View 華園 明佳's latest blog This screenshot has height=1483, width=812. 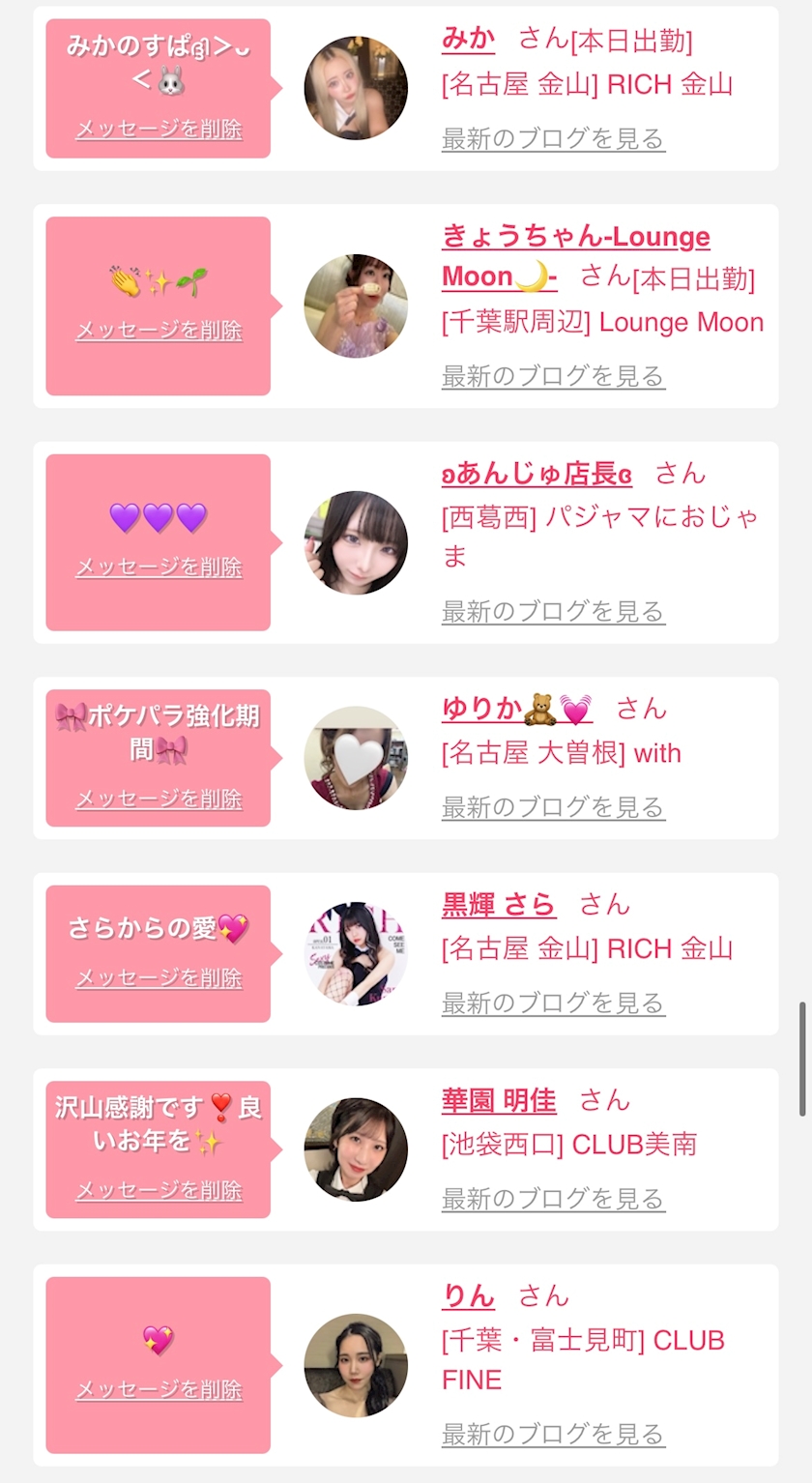[553, 1199]
